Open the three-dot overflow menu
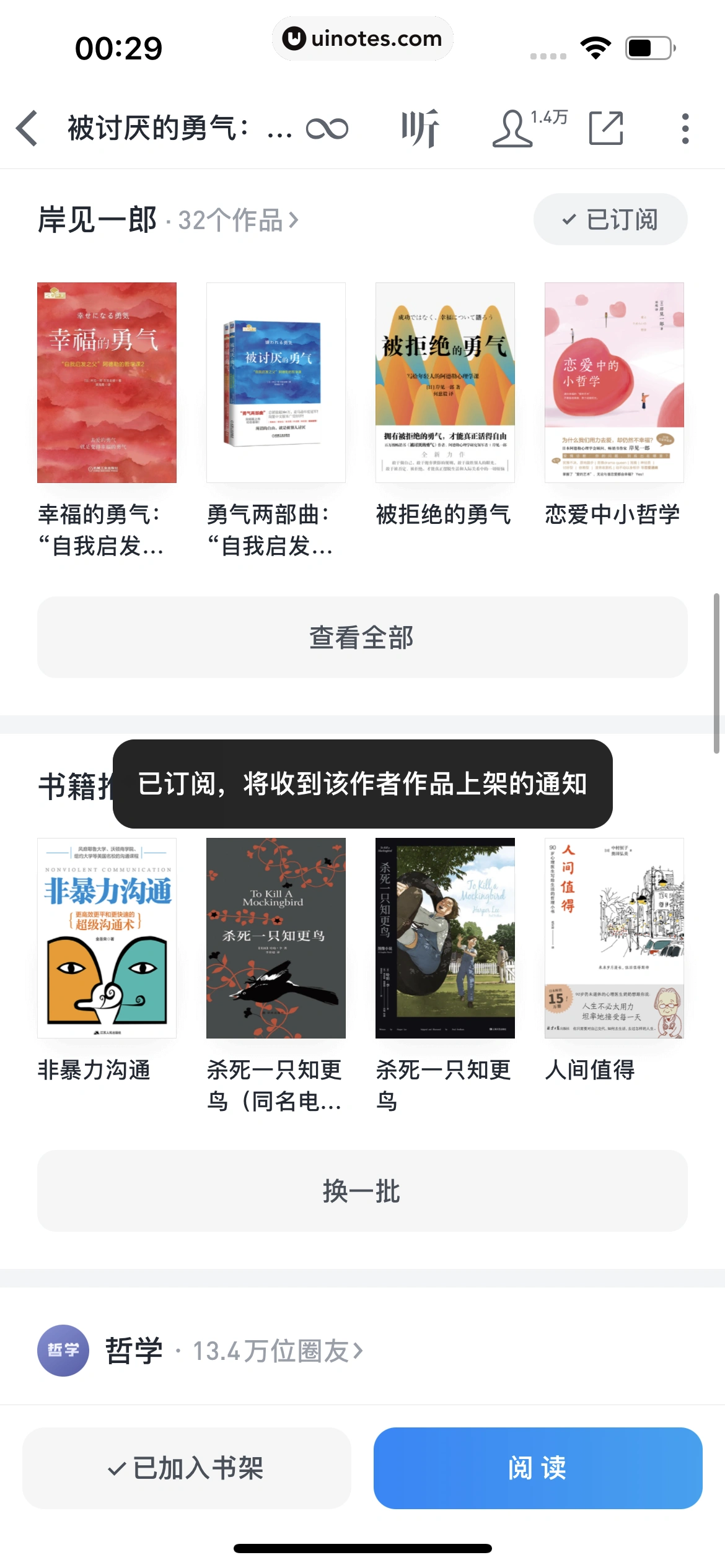Screen dimensions: 725x1568 point(685,129)
